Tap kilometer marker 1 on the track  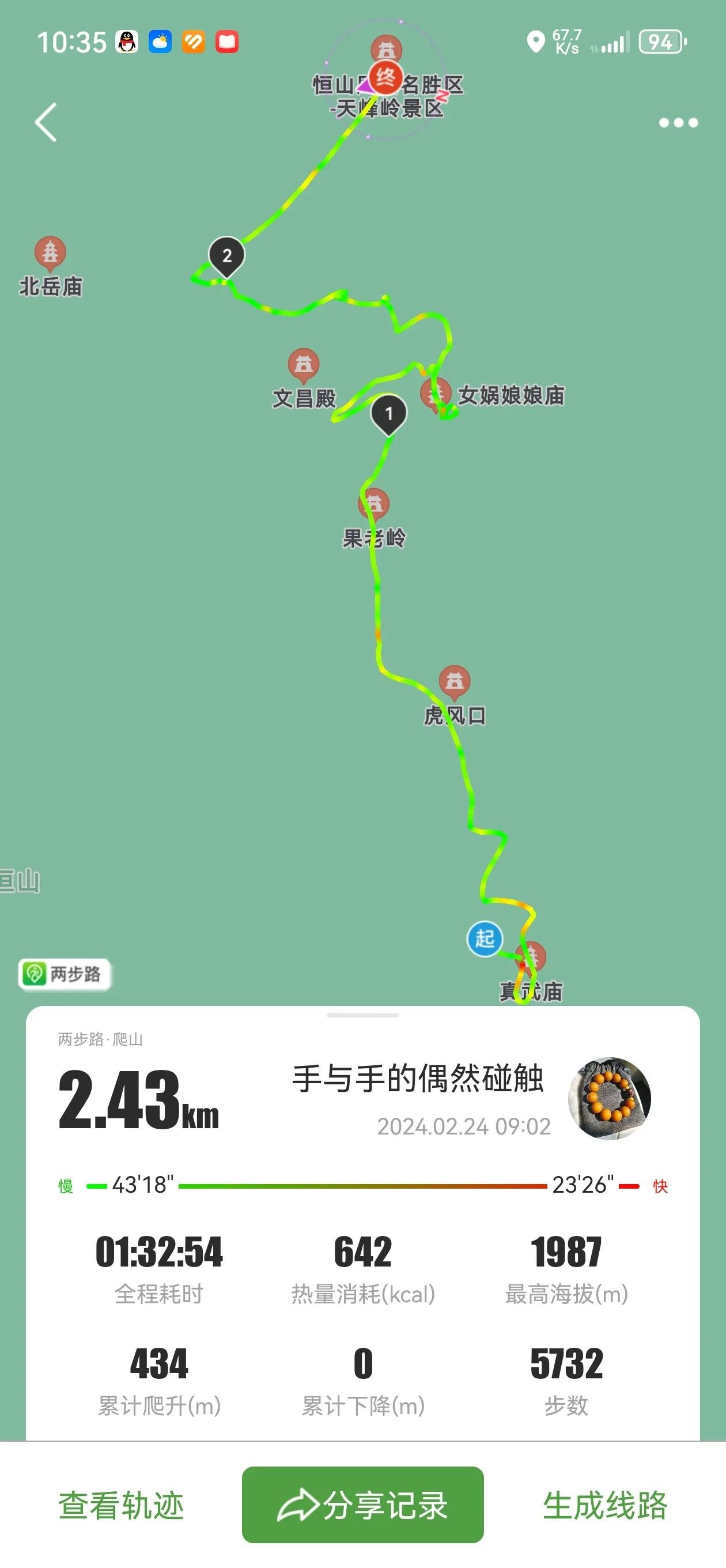[x=389, y=414]
